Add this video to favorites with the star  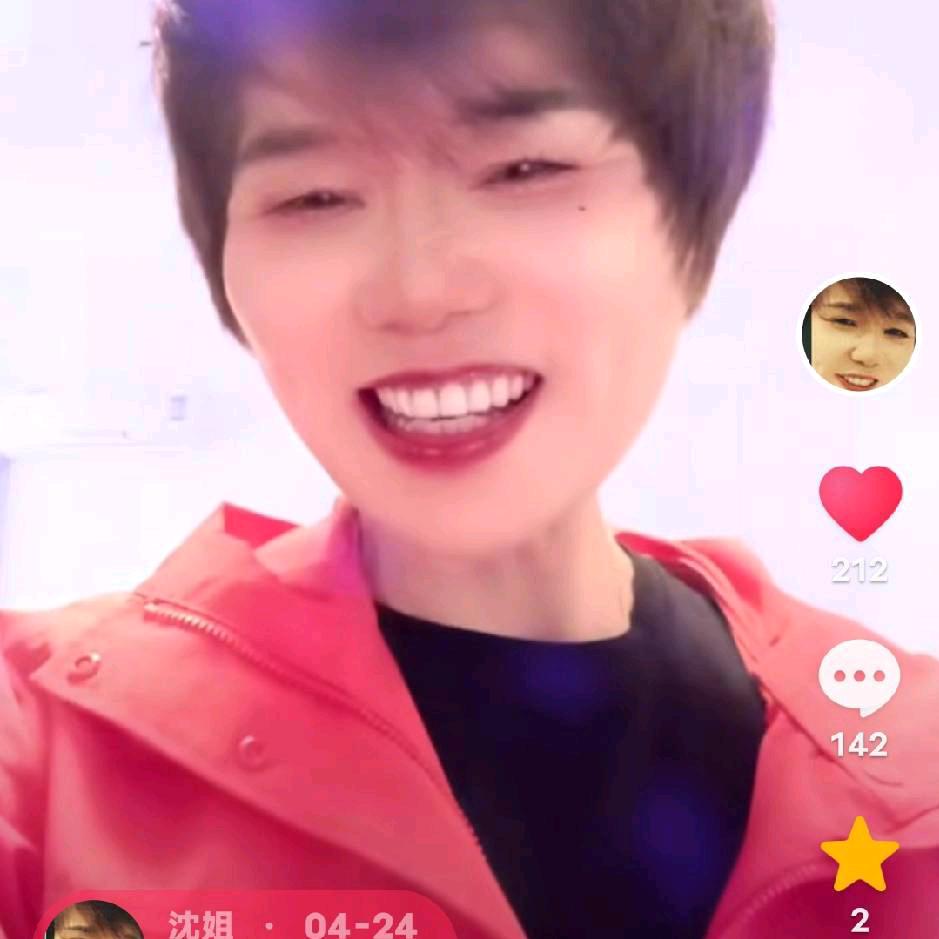pyautogui.click(x=859, y=854)
